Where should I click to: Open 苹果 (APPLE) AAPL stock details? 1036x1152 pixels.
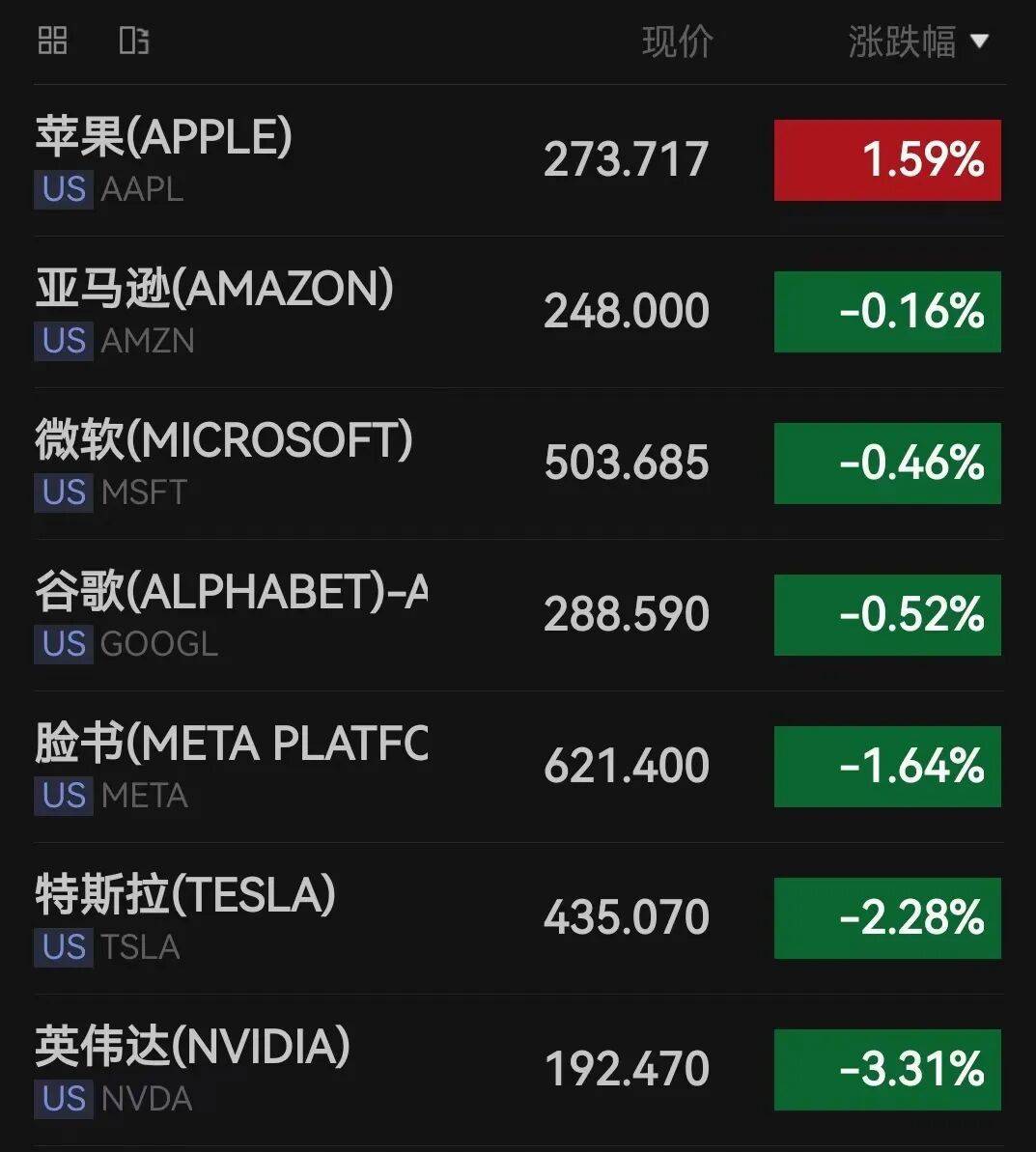(x=164, y=159)
